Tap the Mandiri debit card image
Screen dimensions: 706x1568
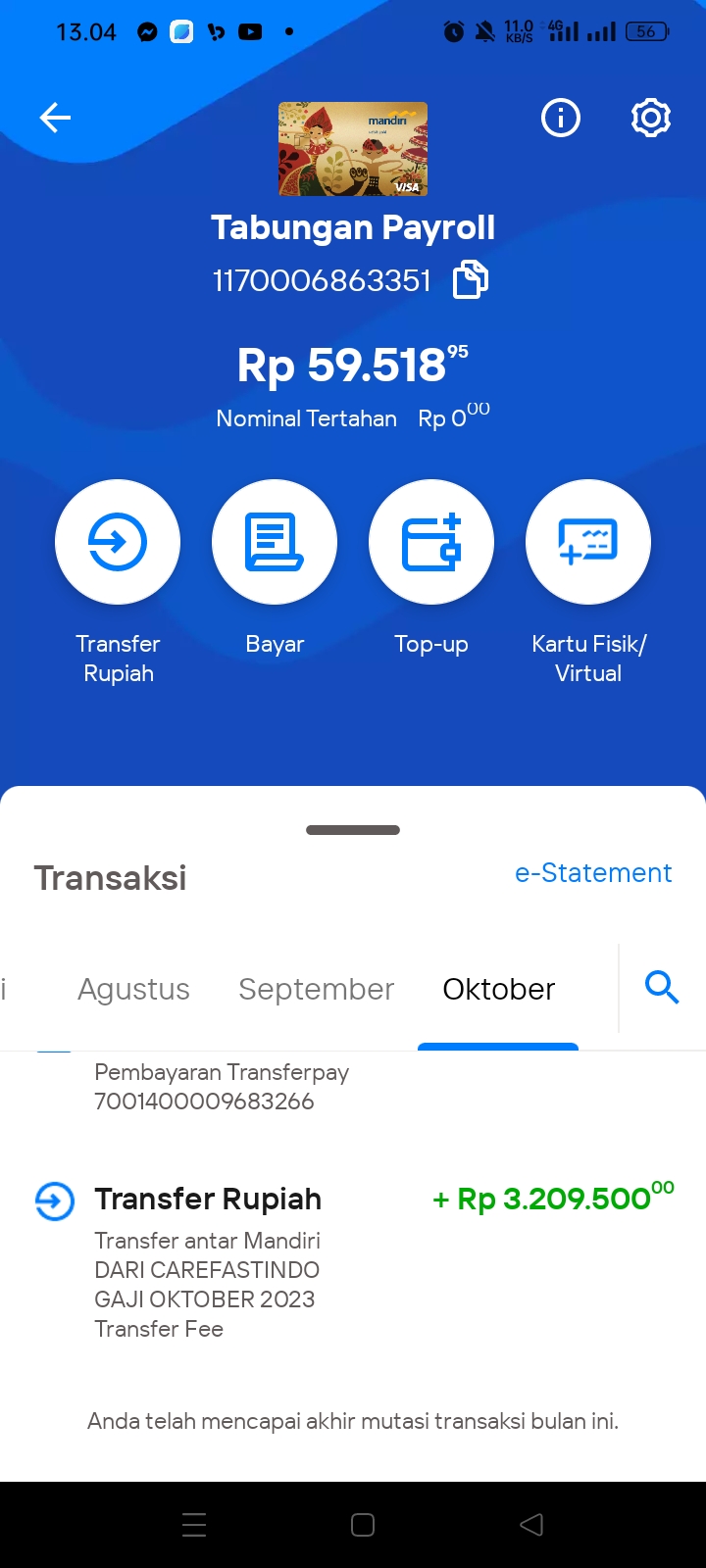point(353,149)
